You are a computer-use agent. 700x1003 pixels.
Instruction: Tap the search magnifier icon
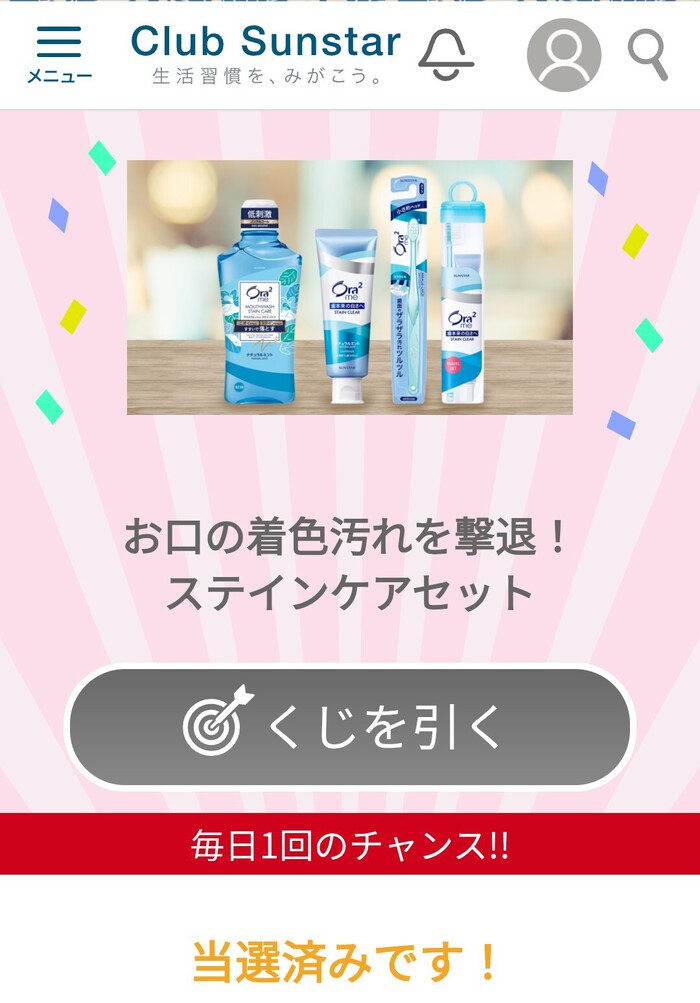point(648,55)
